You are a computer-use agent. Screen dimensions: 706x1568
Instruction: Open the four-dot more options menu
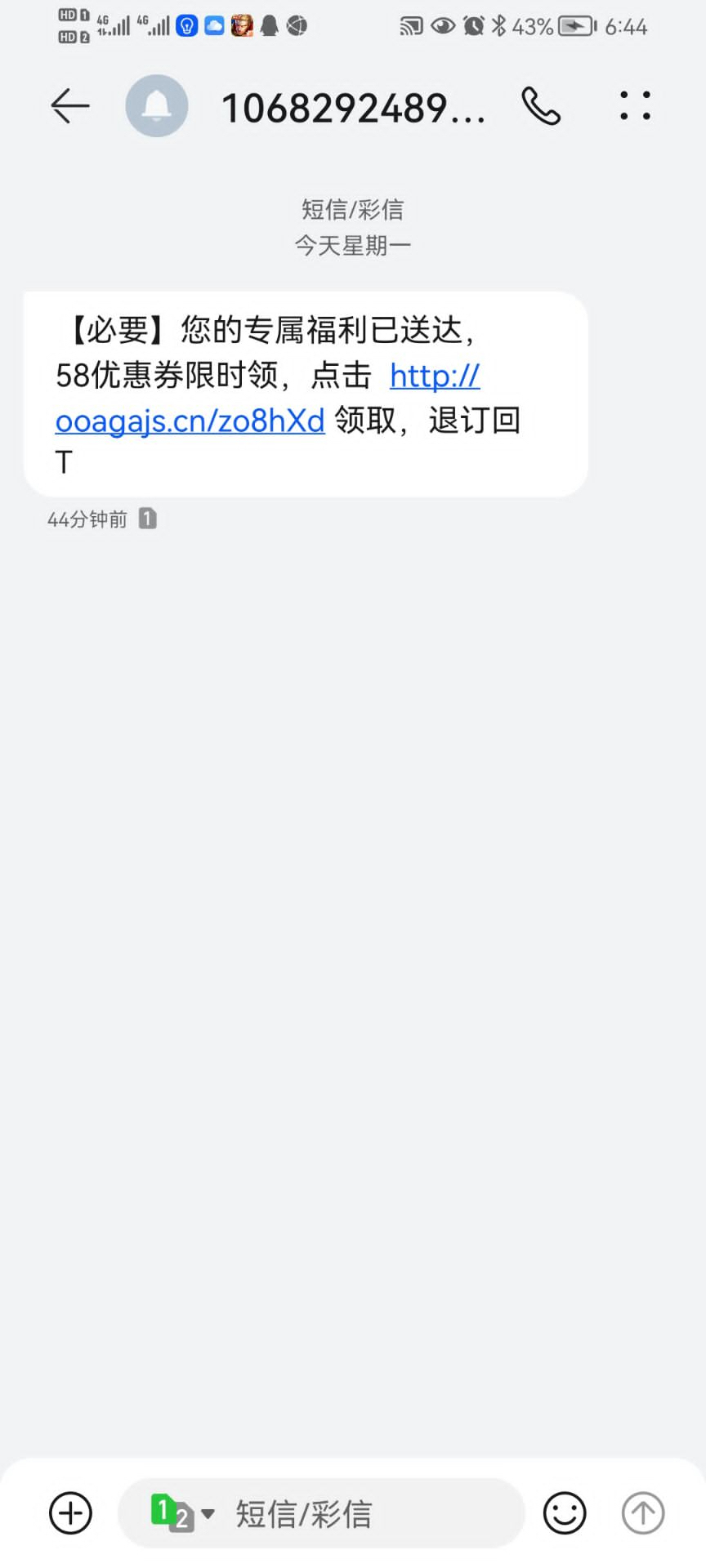(x=635, y=106)
